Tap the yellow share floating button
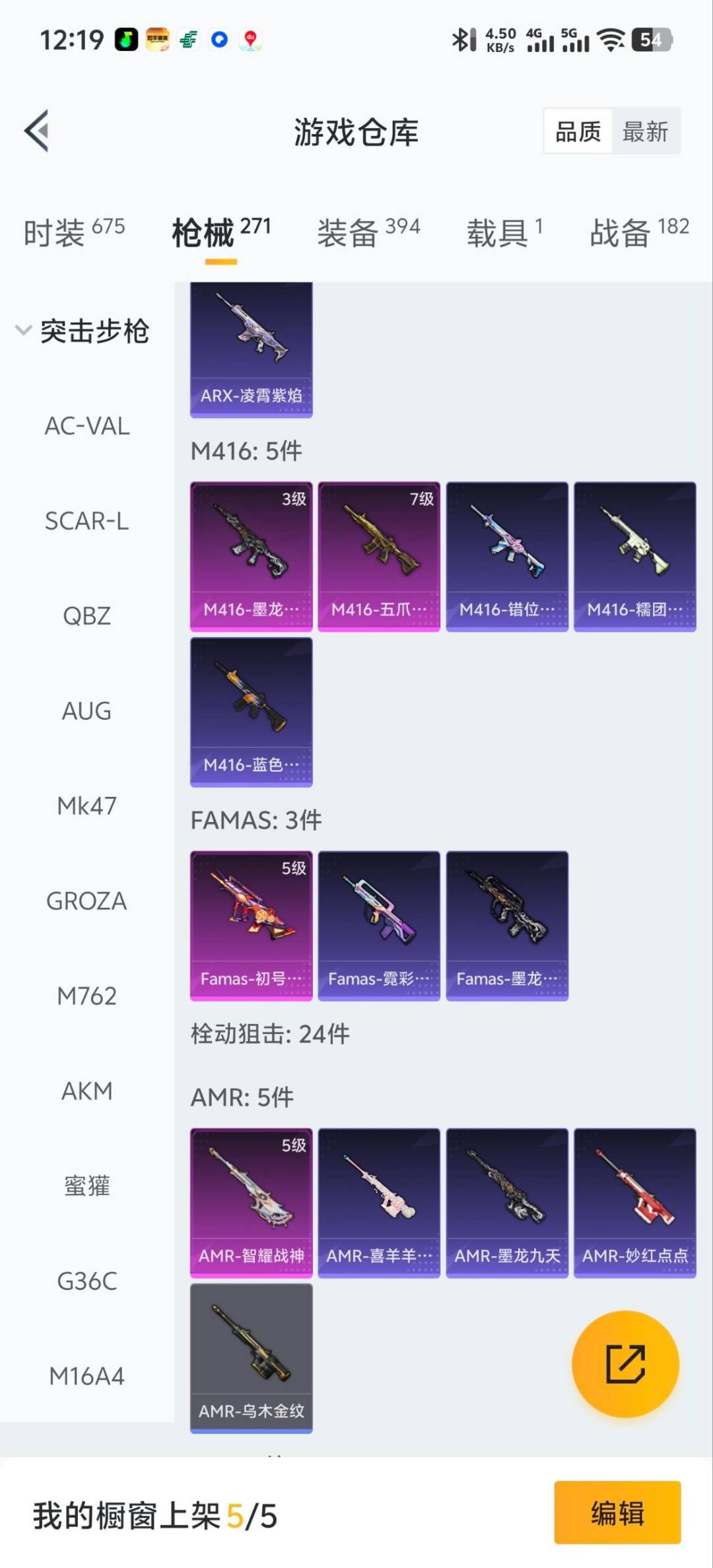713x1568 pixels. (625, 1363)
